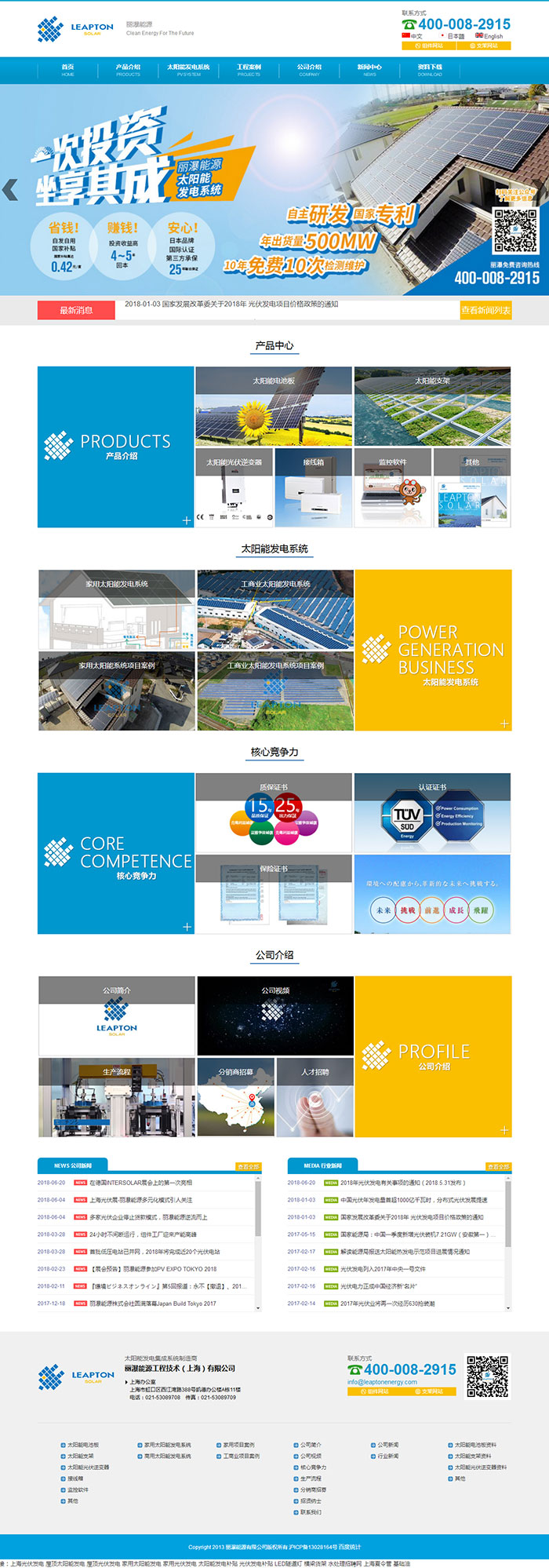Open the 太阳能支架 product tile
Viewport: 549px width, 1568px height.
click(x=432, y=406)
